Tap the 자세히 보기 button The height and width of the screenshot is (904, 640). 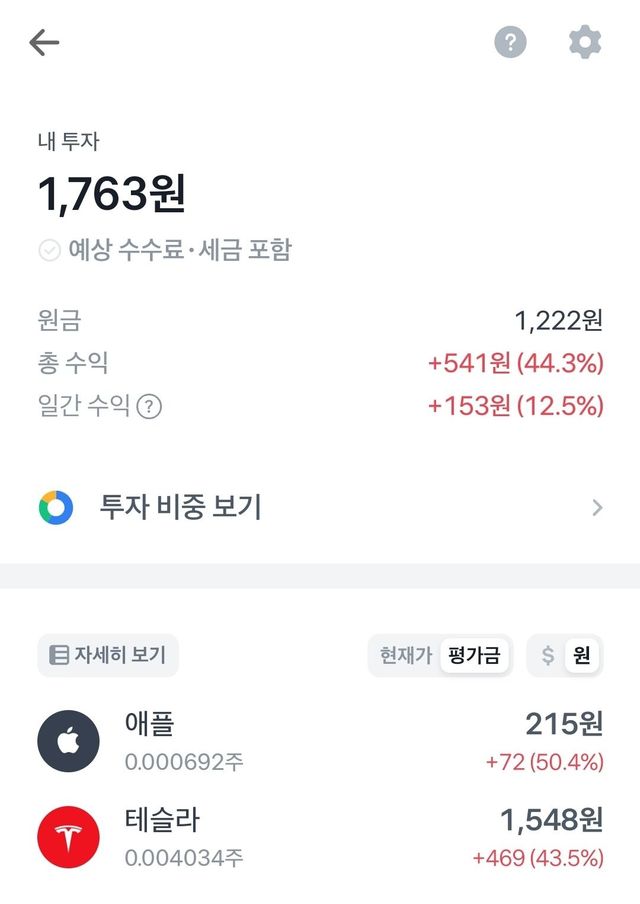tap(108, 656)
